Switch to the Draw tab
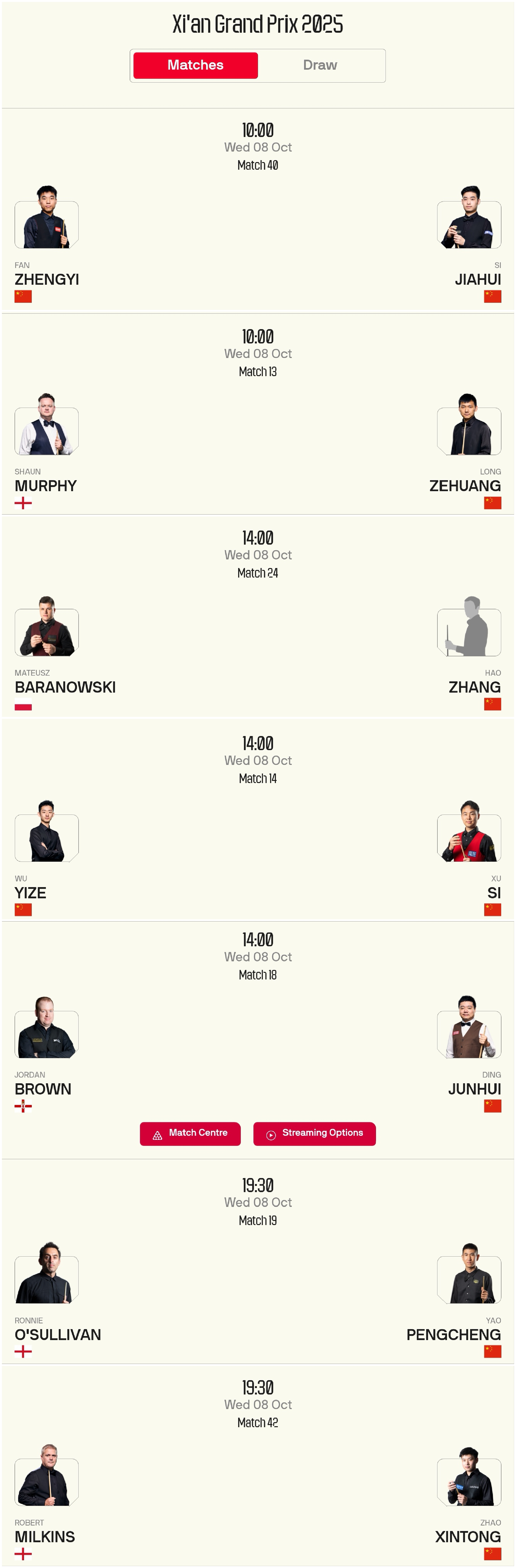 coord(320,65)
